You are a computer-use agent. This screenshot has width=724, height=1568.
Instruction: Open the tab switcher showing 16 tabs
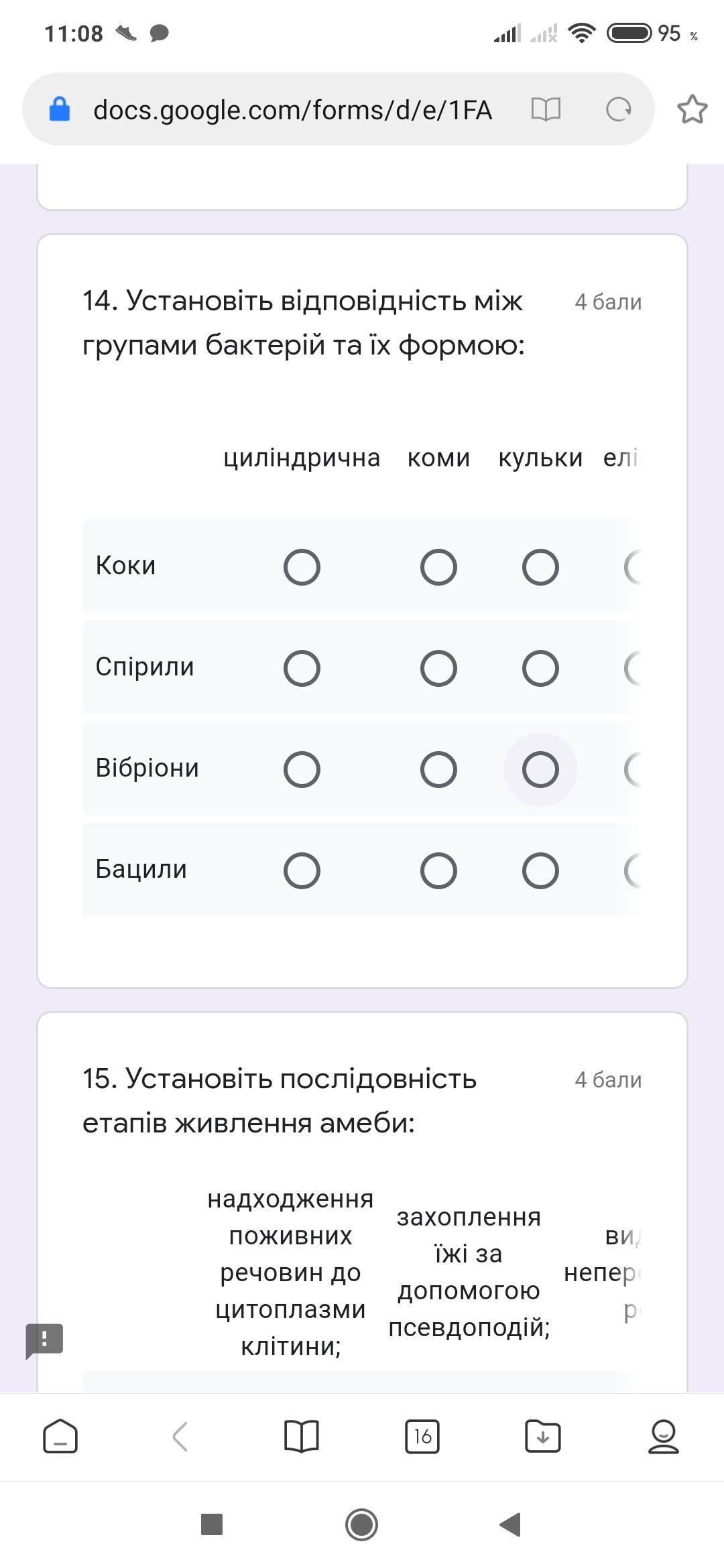[422, 1436]
